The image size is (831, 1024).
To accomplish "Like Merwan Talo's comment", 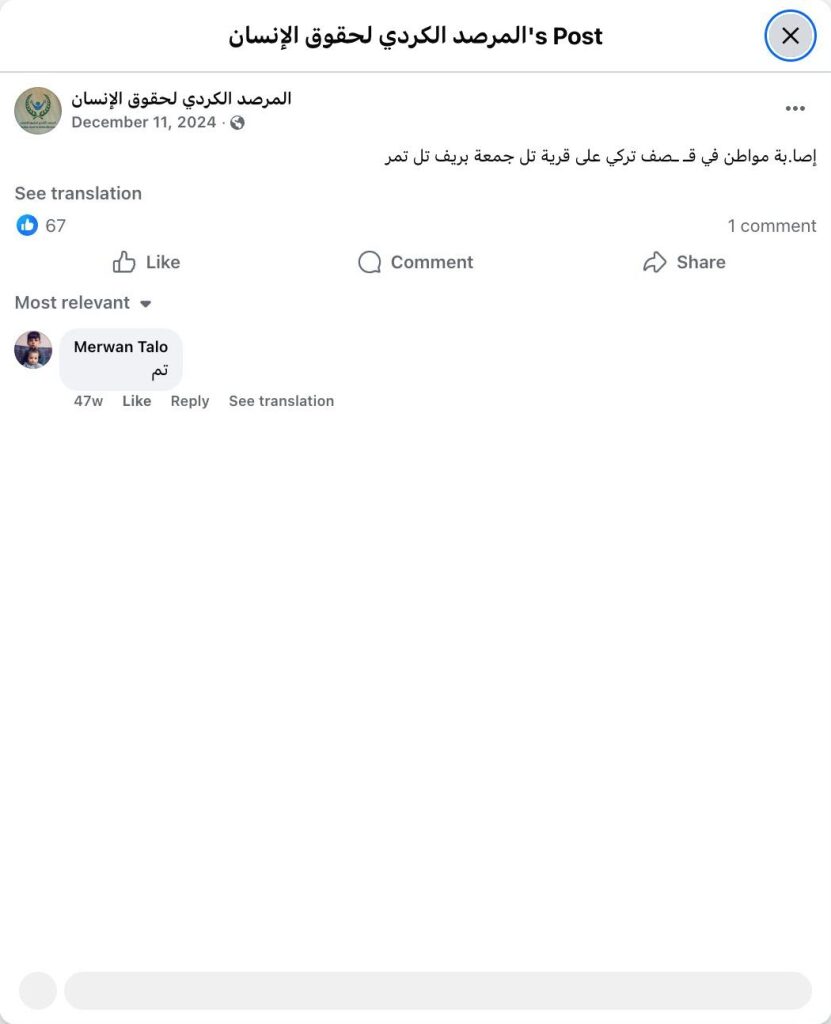I will tap(136, 401).
